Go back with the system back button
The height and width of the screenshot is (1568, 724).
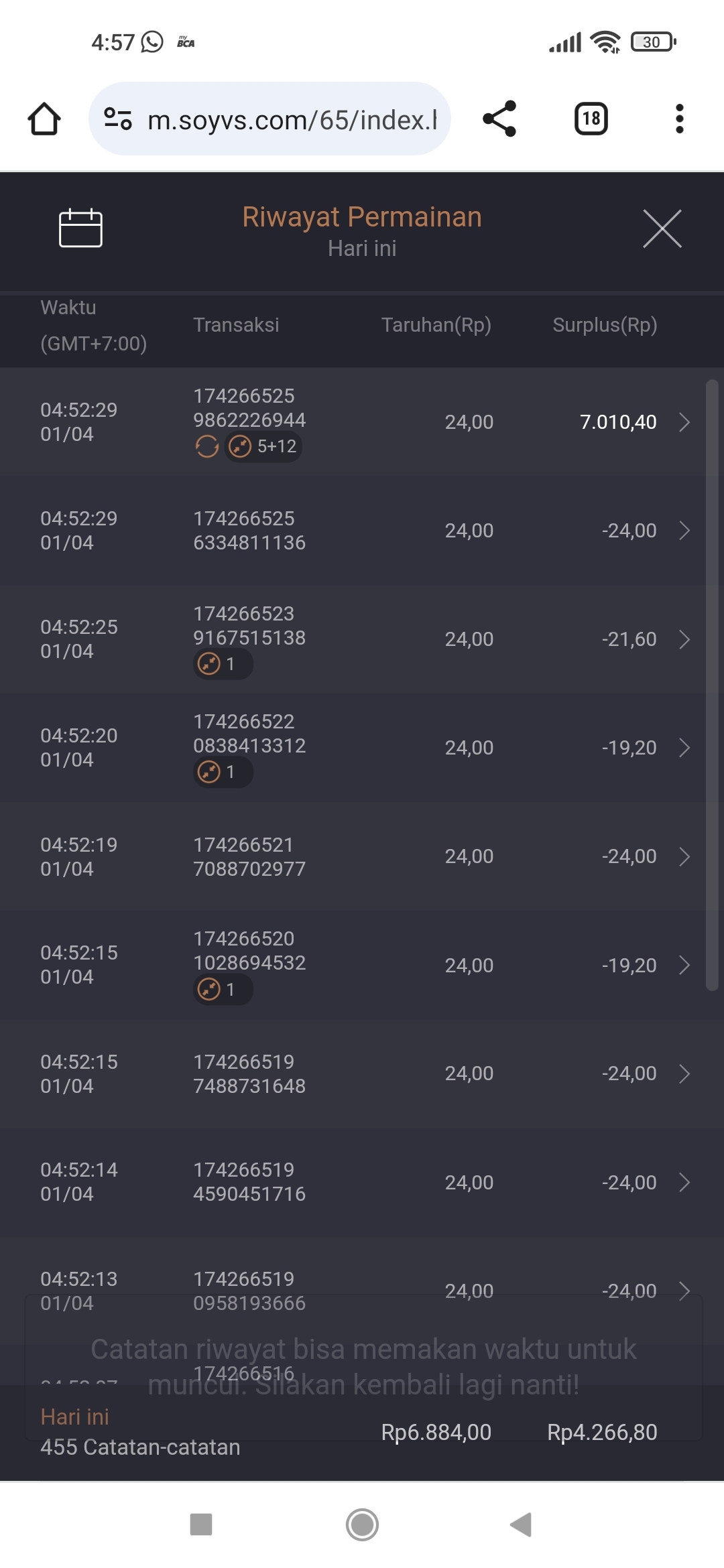pyautogui.click(x=521, y=1524)
